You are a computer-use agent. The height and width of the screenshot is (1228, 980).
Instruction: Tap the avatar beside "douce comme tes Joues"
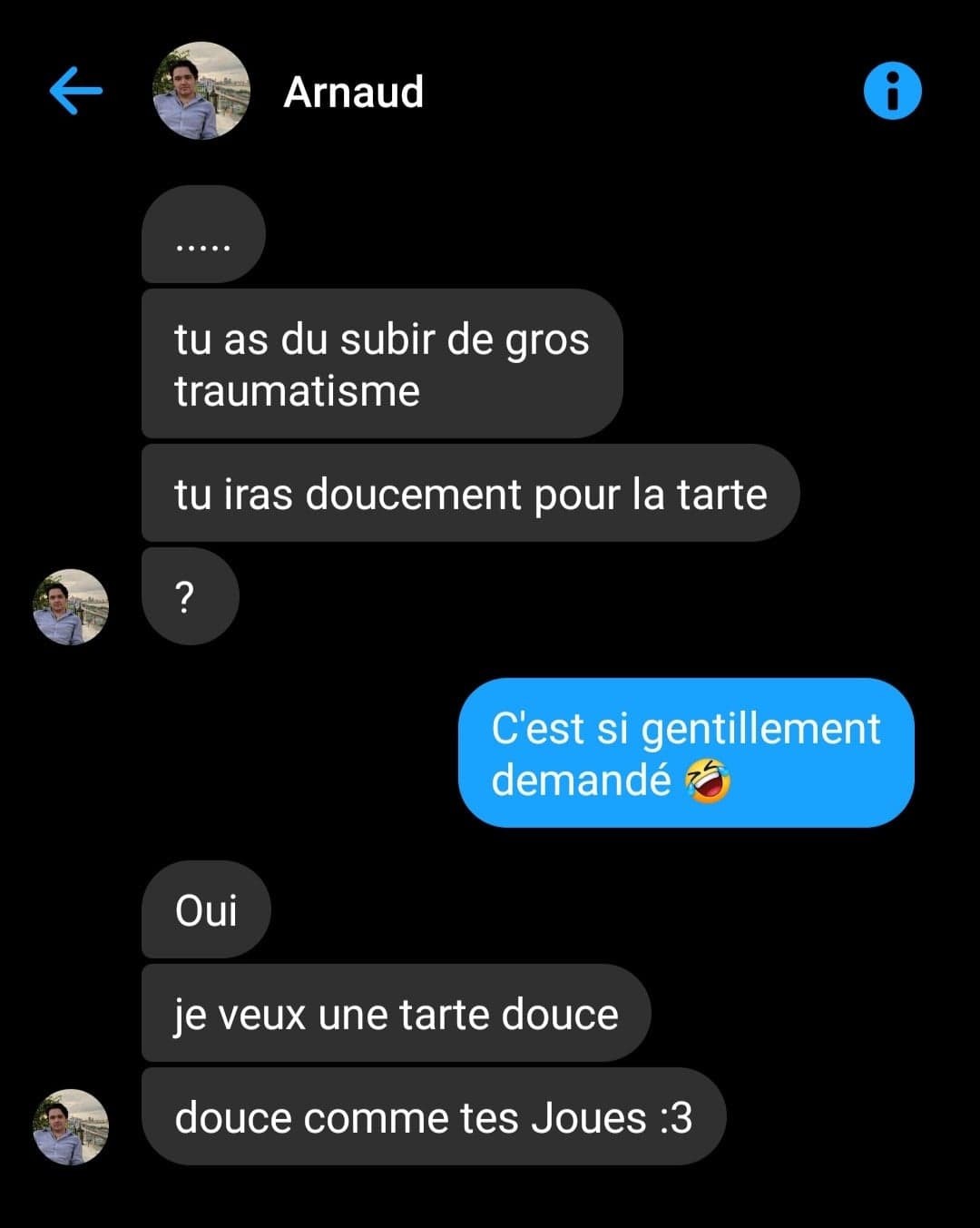point(71,1126)
